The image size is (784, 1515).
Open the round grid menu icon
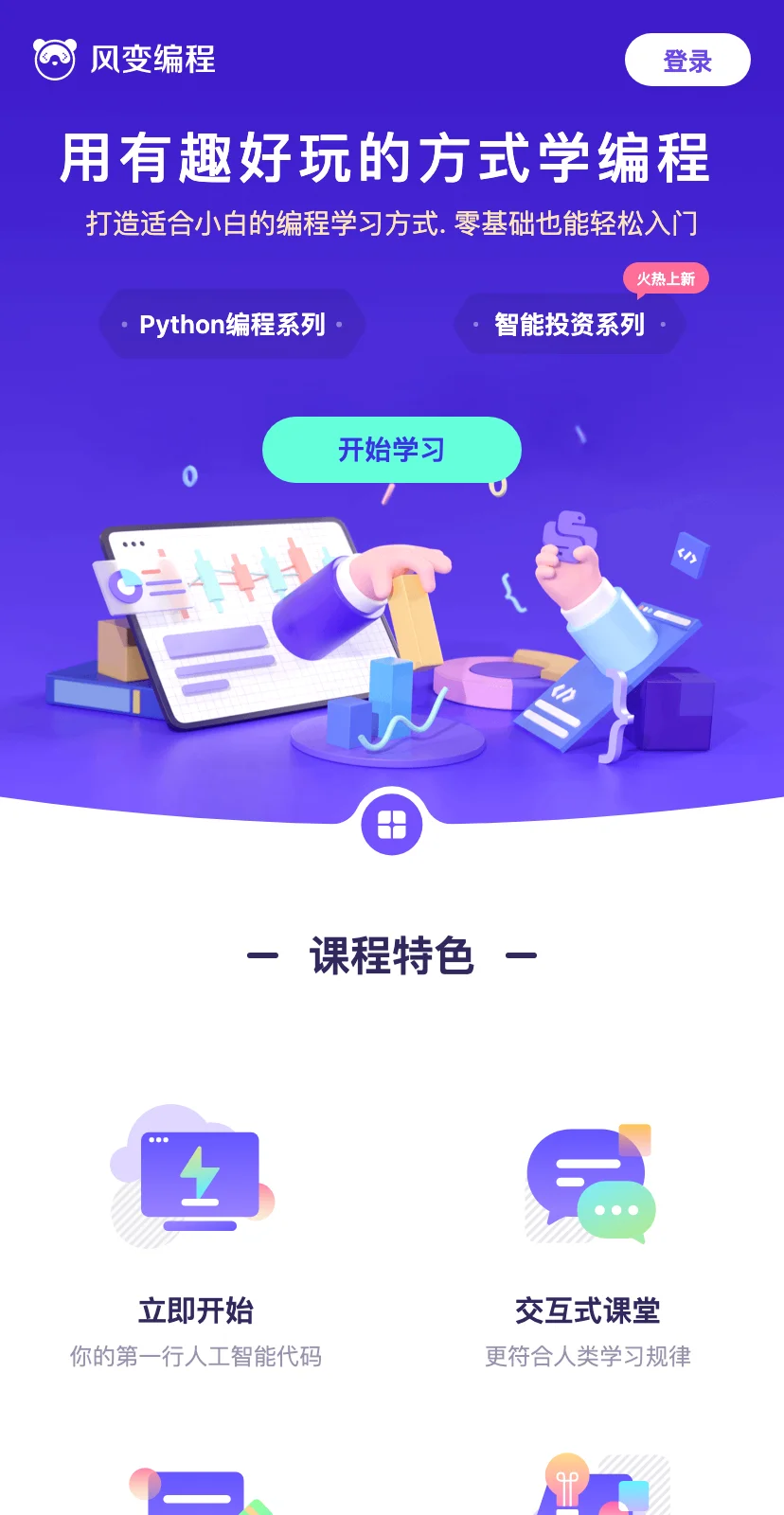391,825
